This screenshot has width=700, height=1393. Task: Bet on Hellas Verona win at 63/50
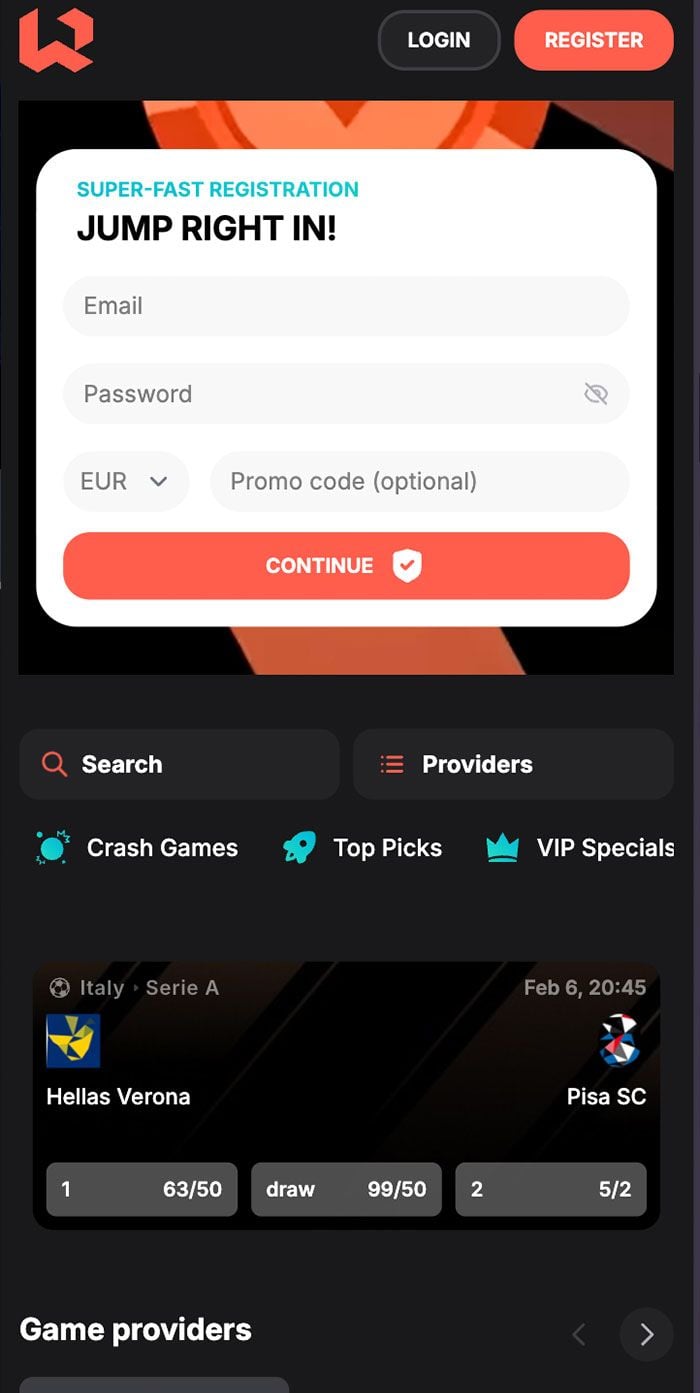coord(141,1189)
